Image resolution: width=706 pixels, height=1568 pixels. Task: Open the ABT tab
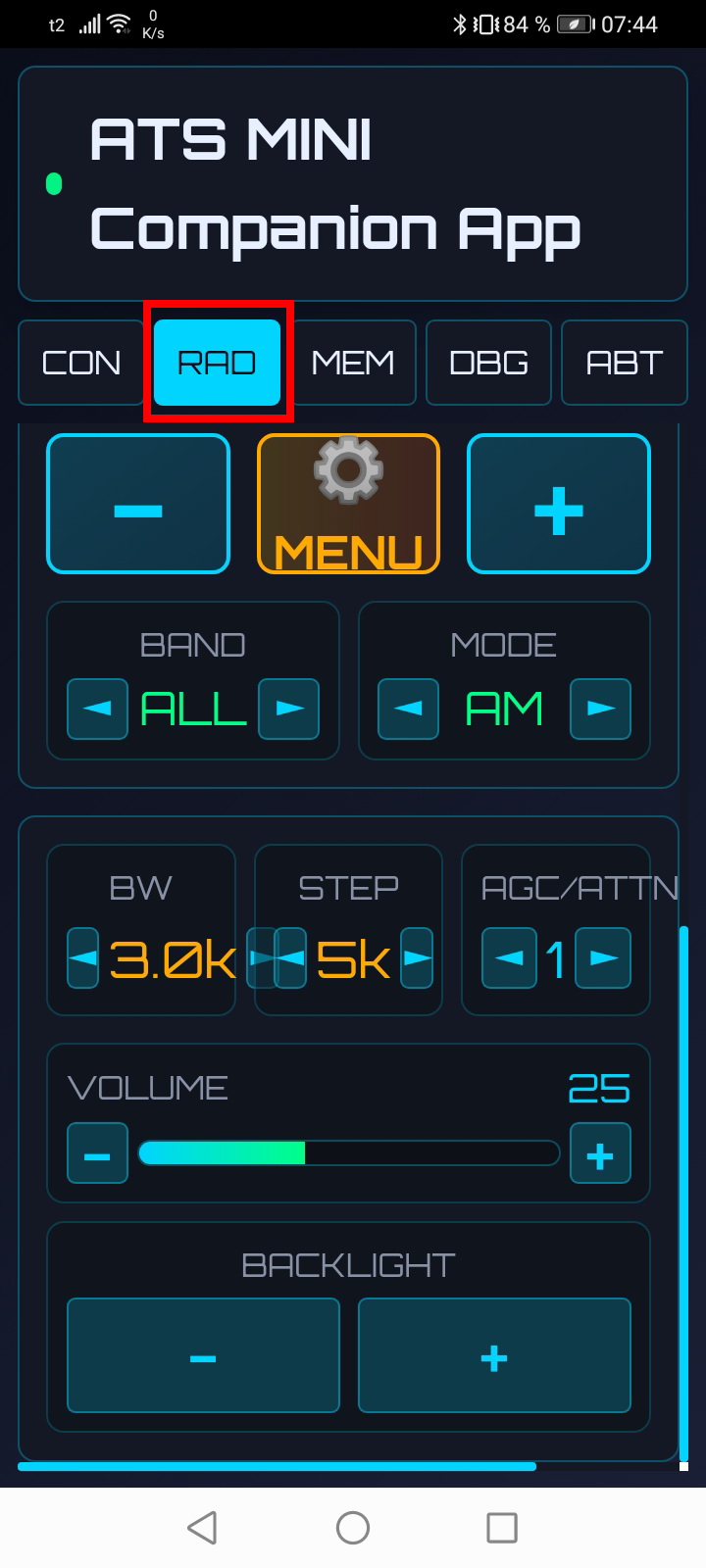pyautogui.click(x=624, y=363)
